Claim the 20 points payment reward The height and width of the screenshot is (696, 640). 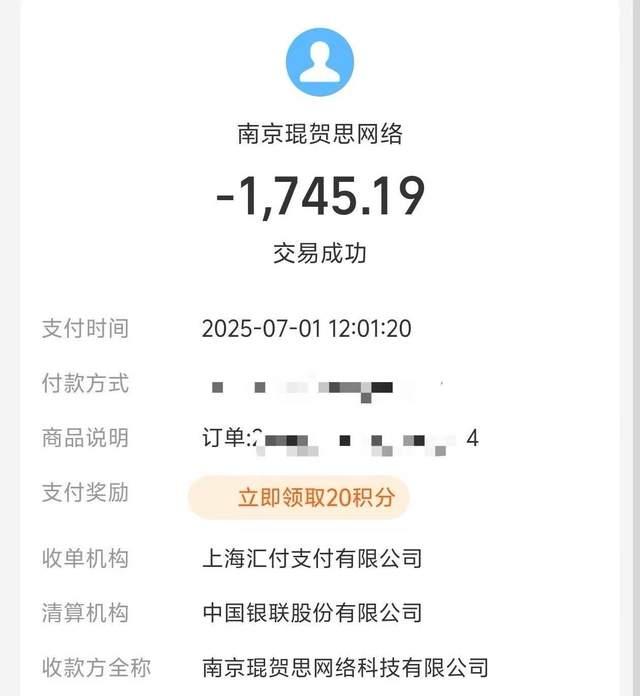[x=299, y=497]
